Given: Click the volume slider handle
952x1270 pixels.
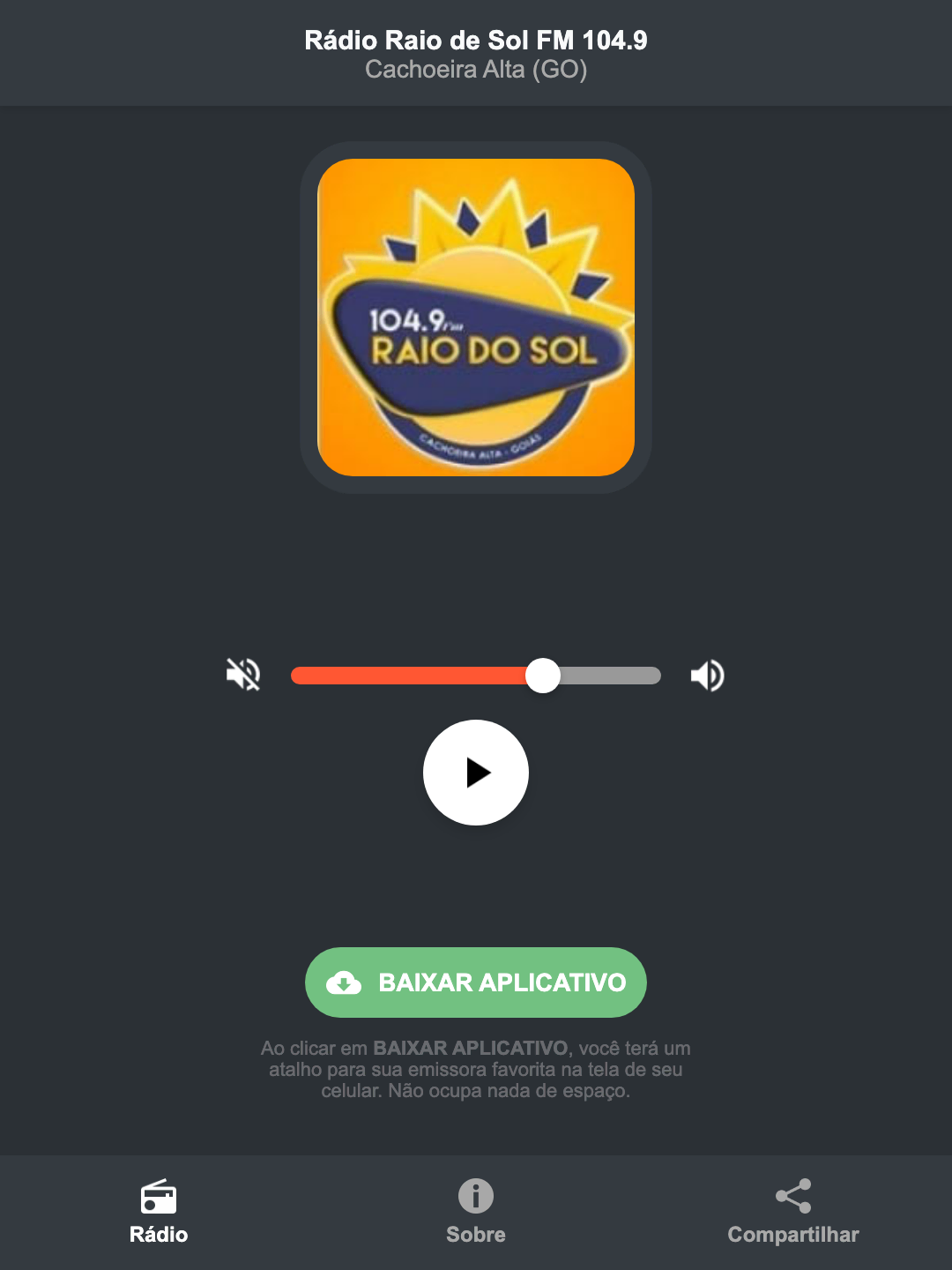Looking at the screenshot, I should pyautogui.click(x=543, y=675).
